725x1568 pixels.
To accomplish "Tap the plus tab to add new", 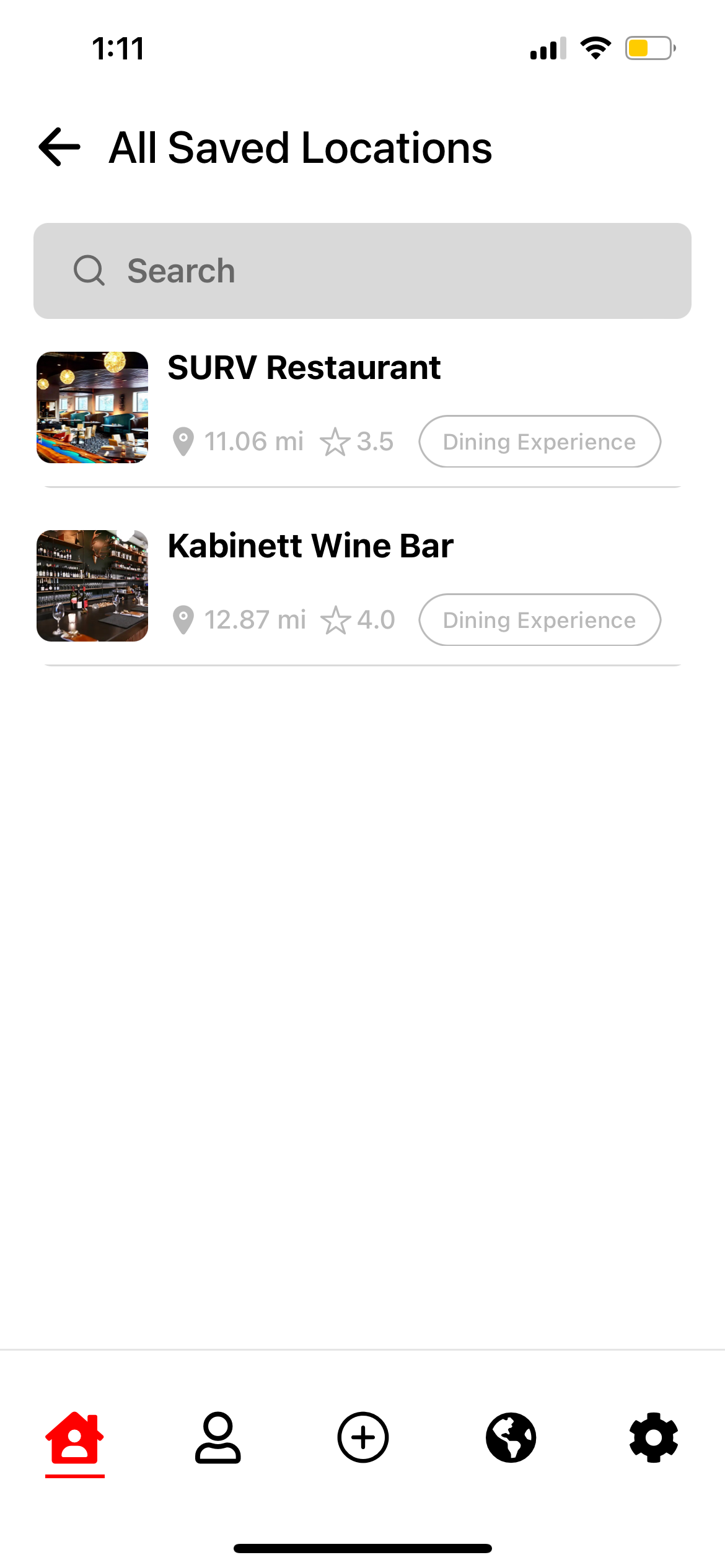I will [363, 1438].
